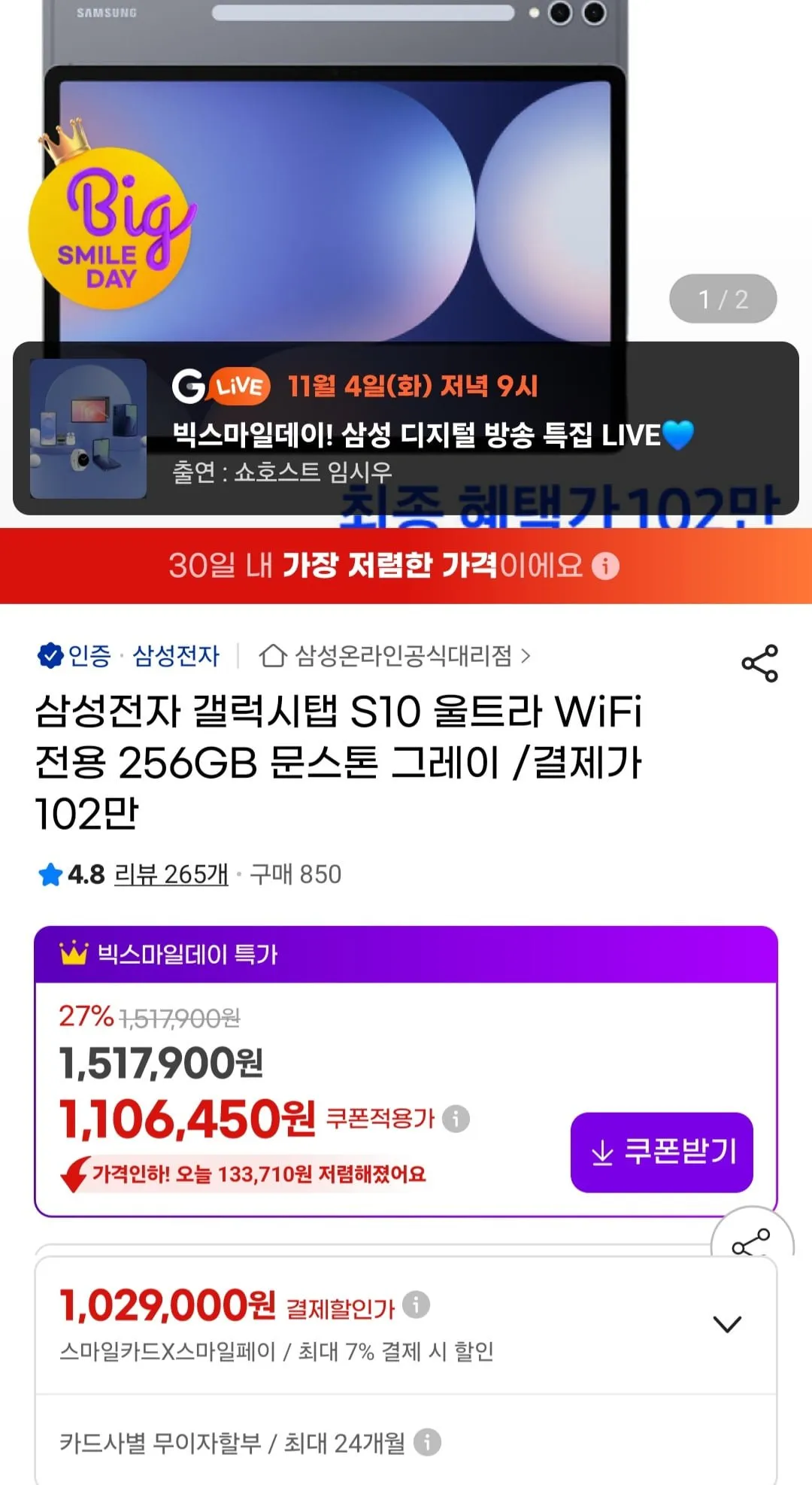Tap the 쿠폰받기 button
812x1485 pixels.
point(662,1152)
